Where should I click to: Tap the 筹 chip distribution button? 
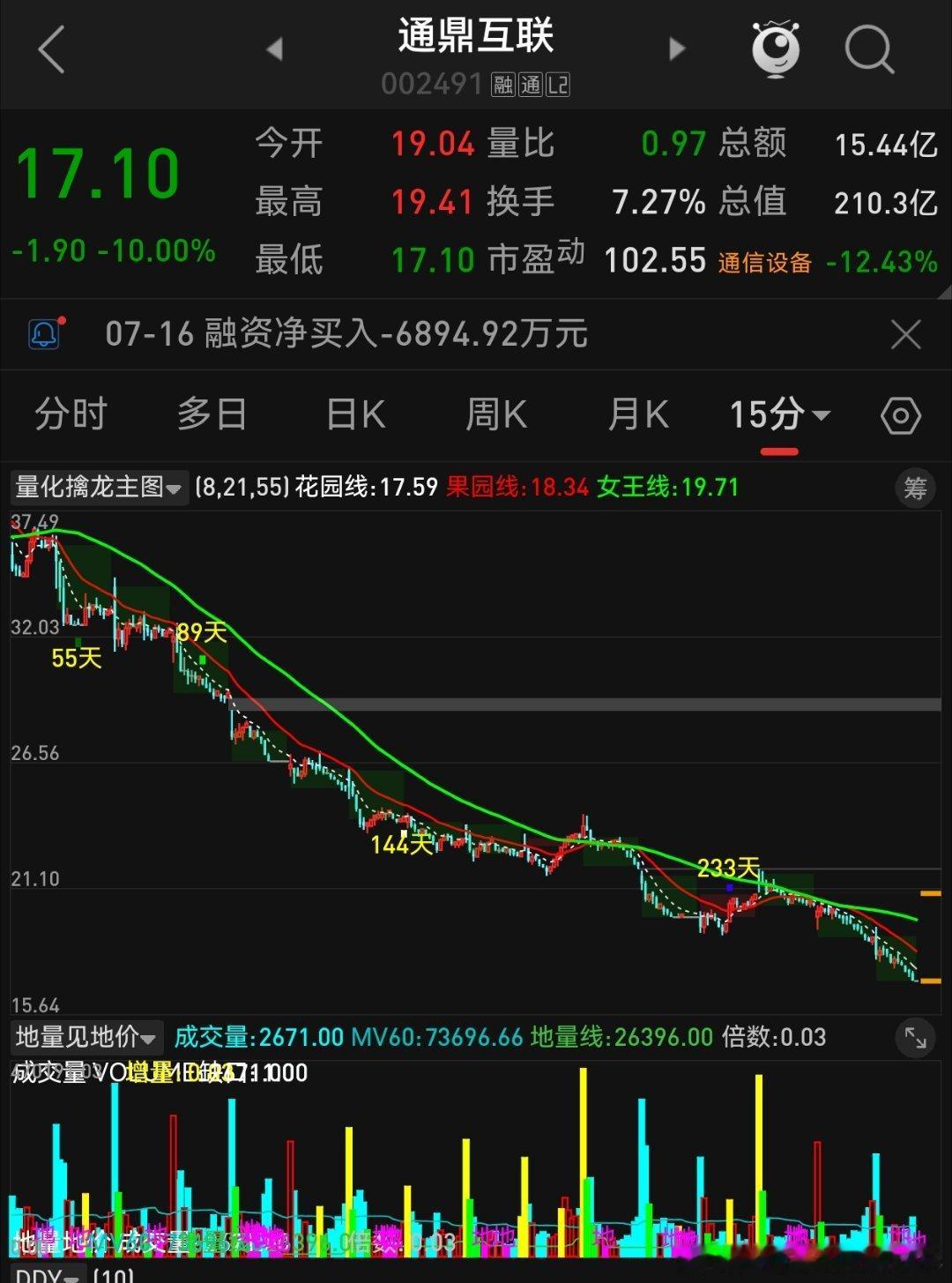[x=916, y=488]
